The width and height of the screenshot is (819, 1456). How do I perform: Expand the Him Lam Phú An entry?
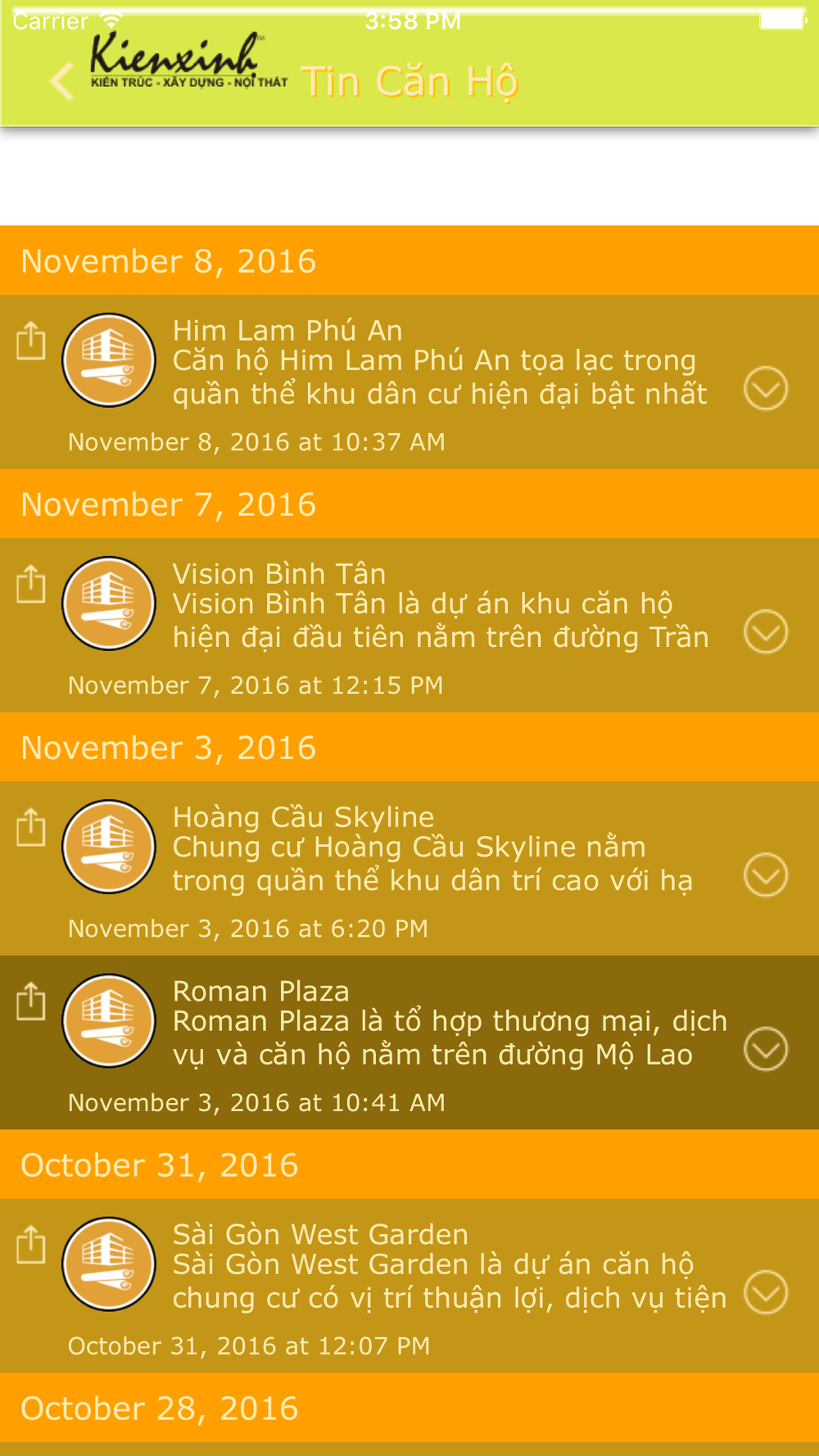pos(766,388)
